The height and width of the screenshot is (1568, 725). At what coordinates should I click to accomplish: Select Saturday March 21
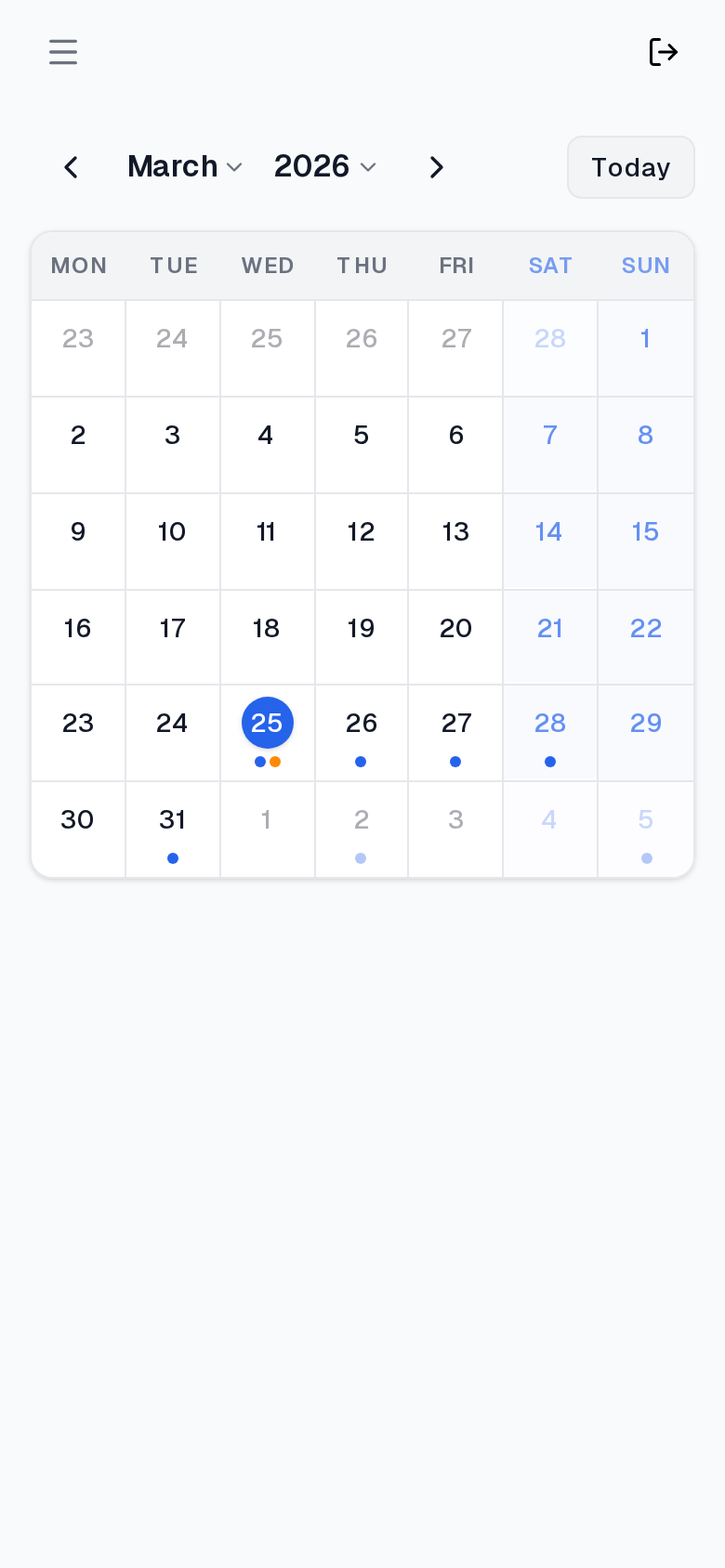click(549, 628)
